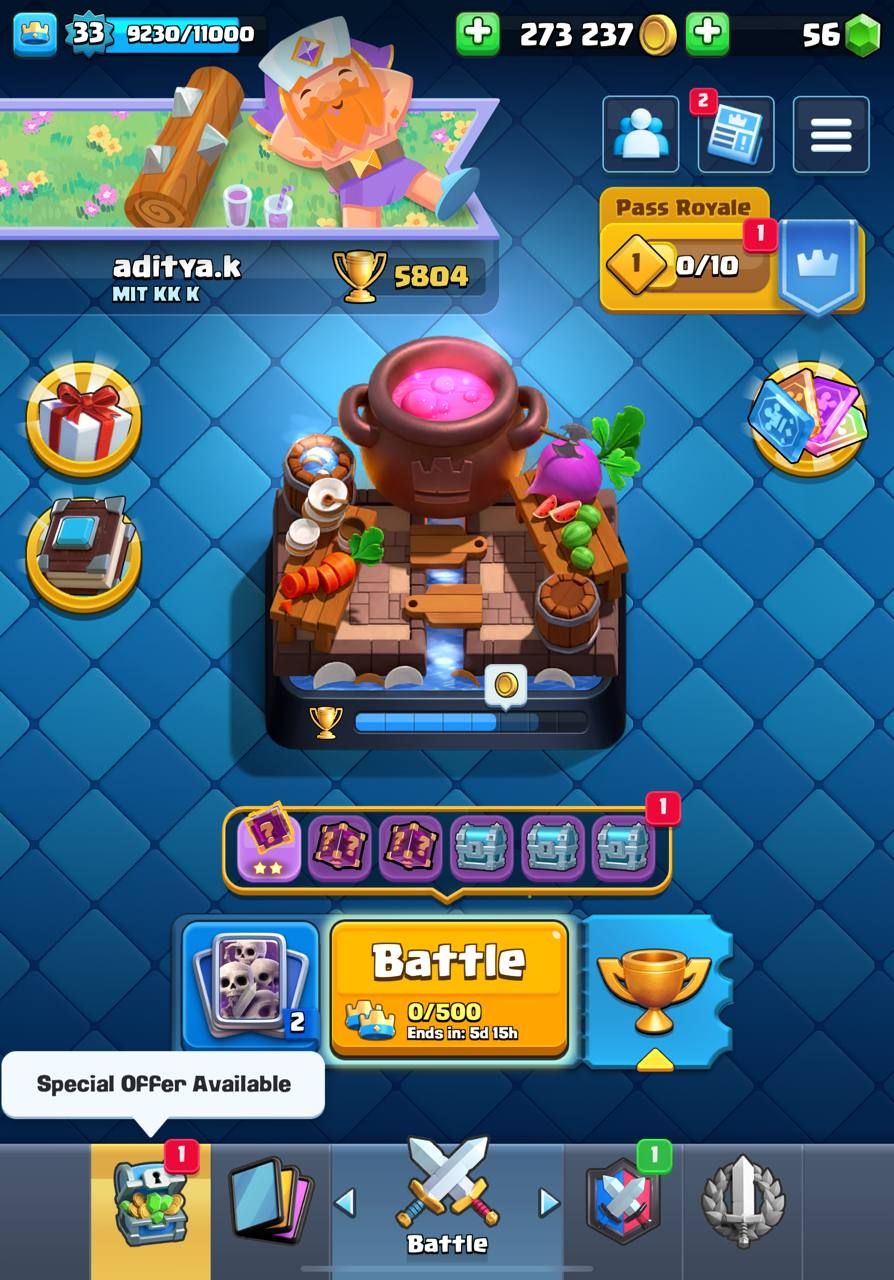Screen dimensions: 894x1280
Task: Open the hamburger options menu
Action: pyautogui.click(x=830, y=135)
